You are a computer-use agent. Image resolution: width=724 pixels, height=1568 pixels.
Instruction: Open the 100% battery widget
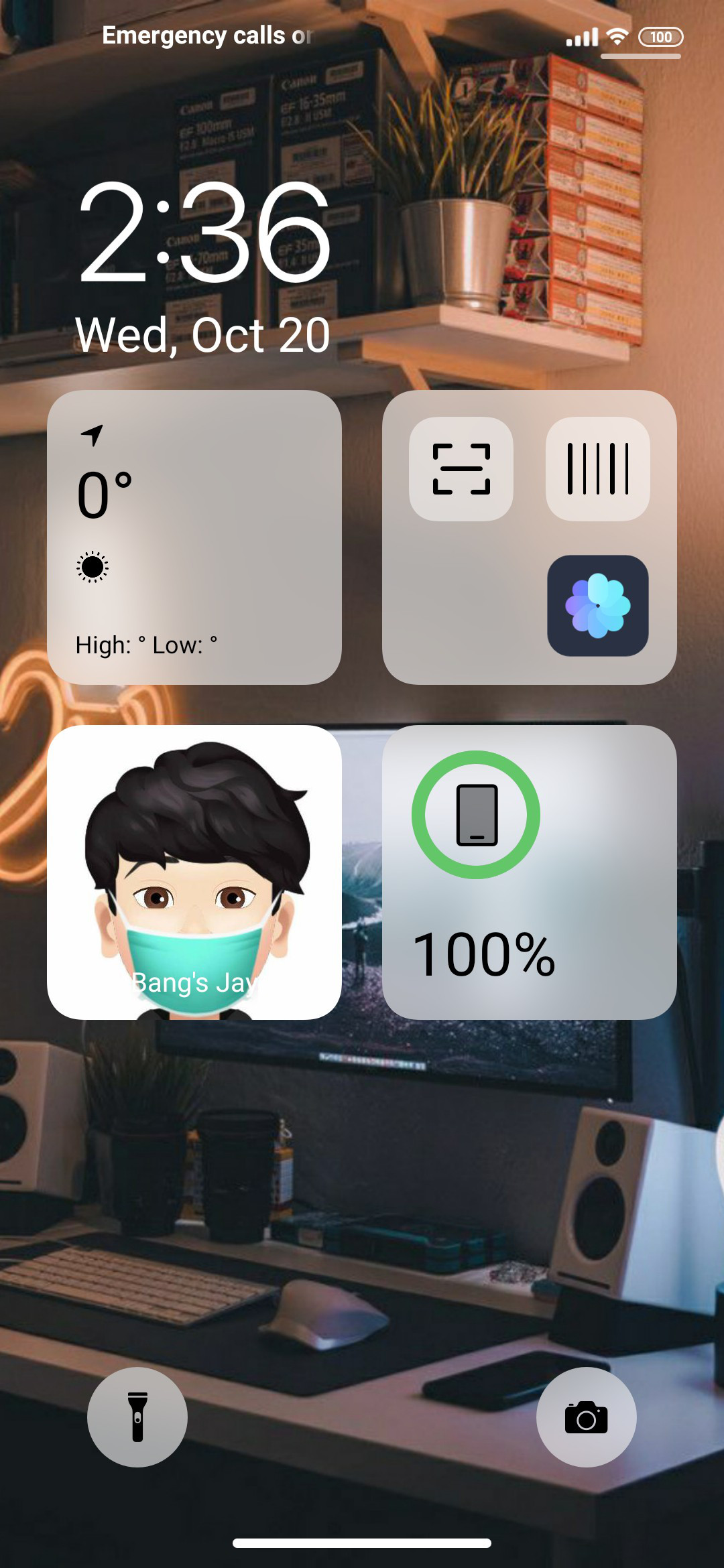tap(530, 872)
